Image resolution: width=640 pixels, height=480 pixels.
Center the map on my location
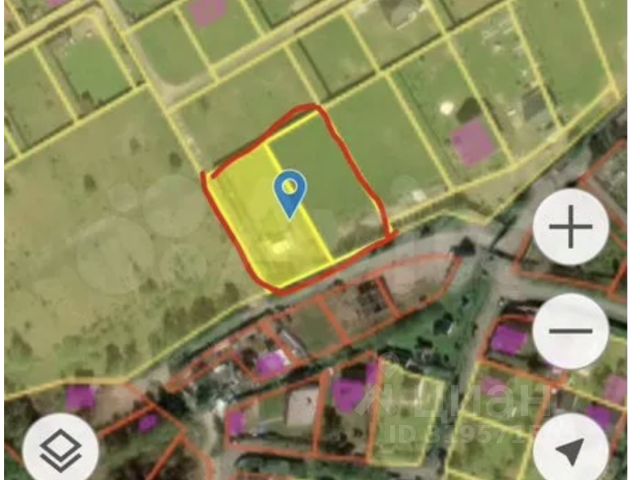tap(570, 449)
